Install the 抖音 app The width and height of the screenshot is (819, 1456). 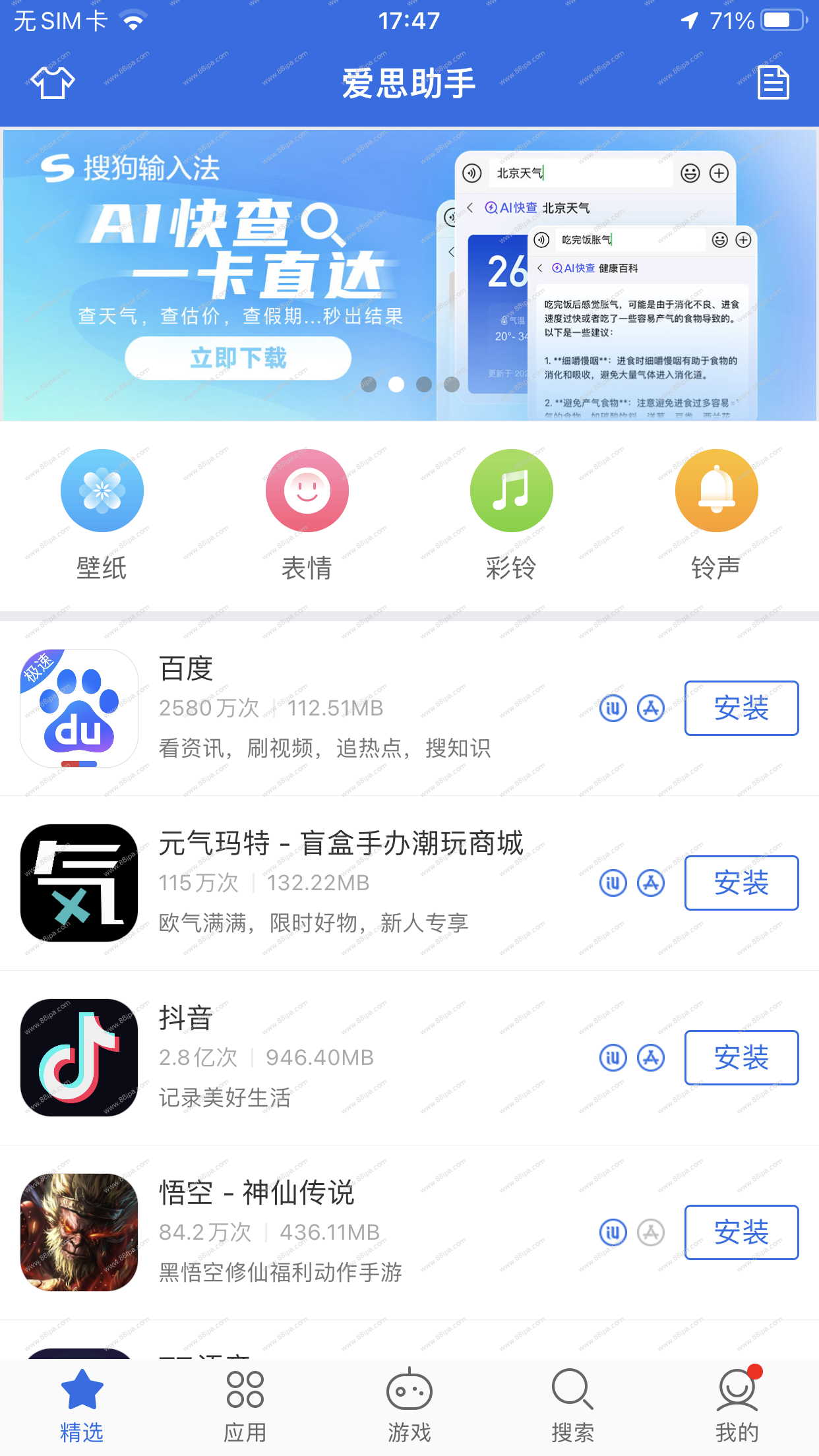[741, 1058]
